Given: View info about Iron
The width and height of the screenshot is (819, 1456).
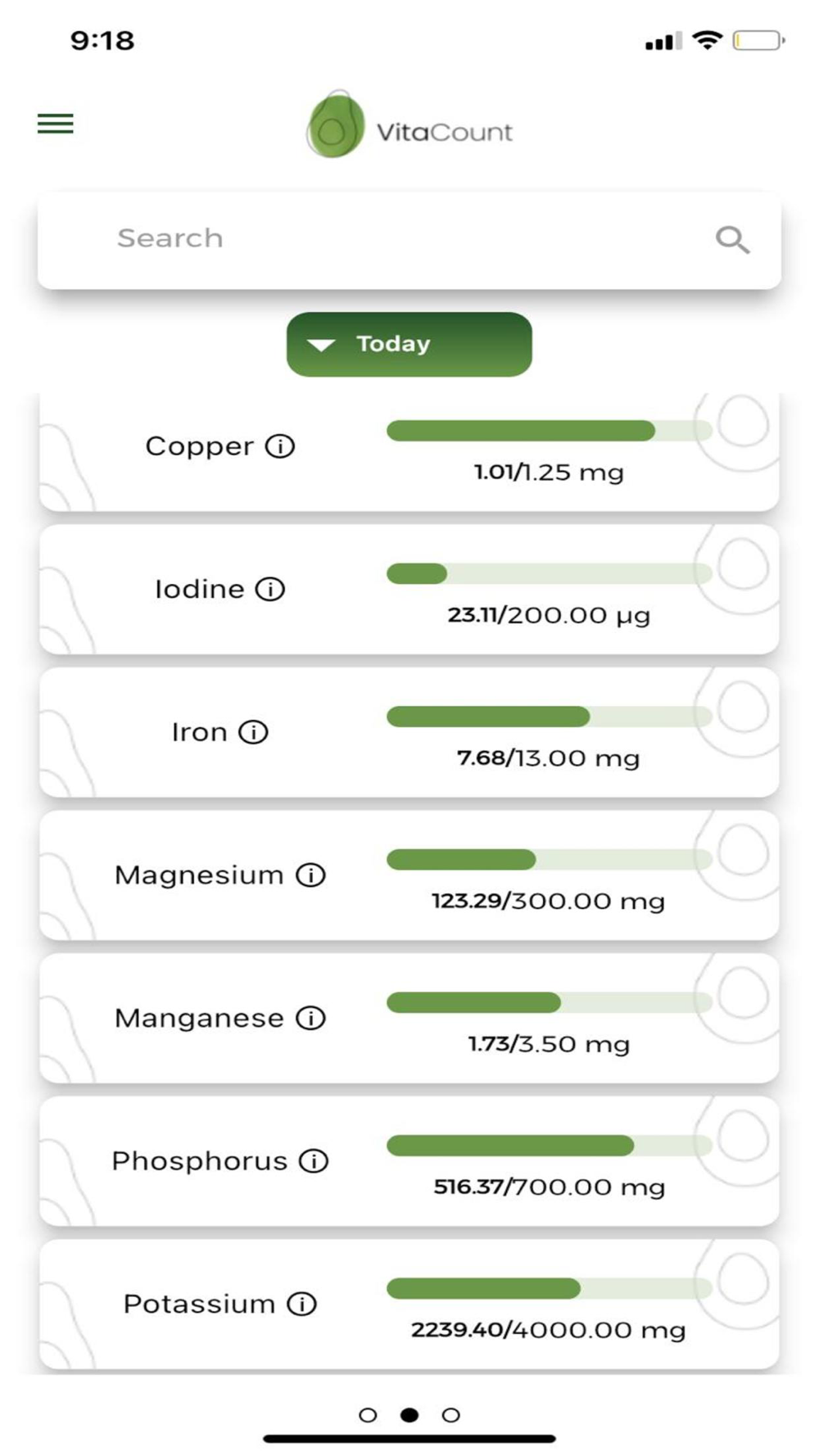Looking at the screenshot, I should pos(253,732).
